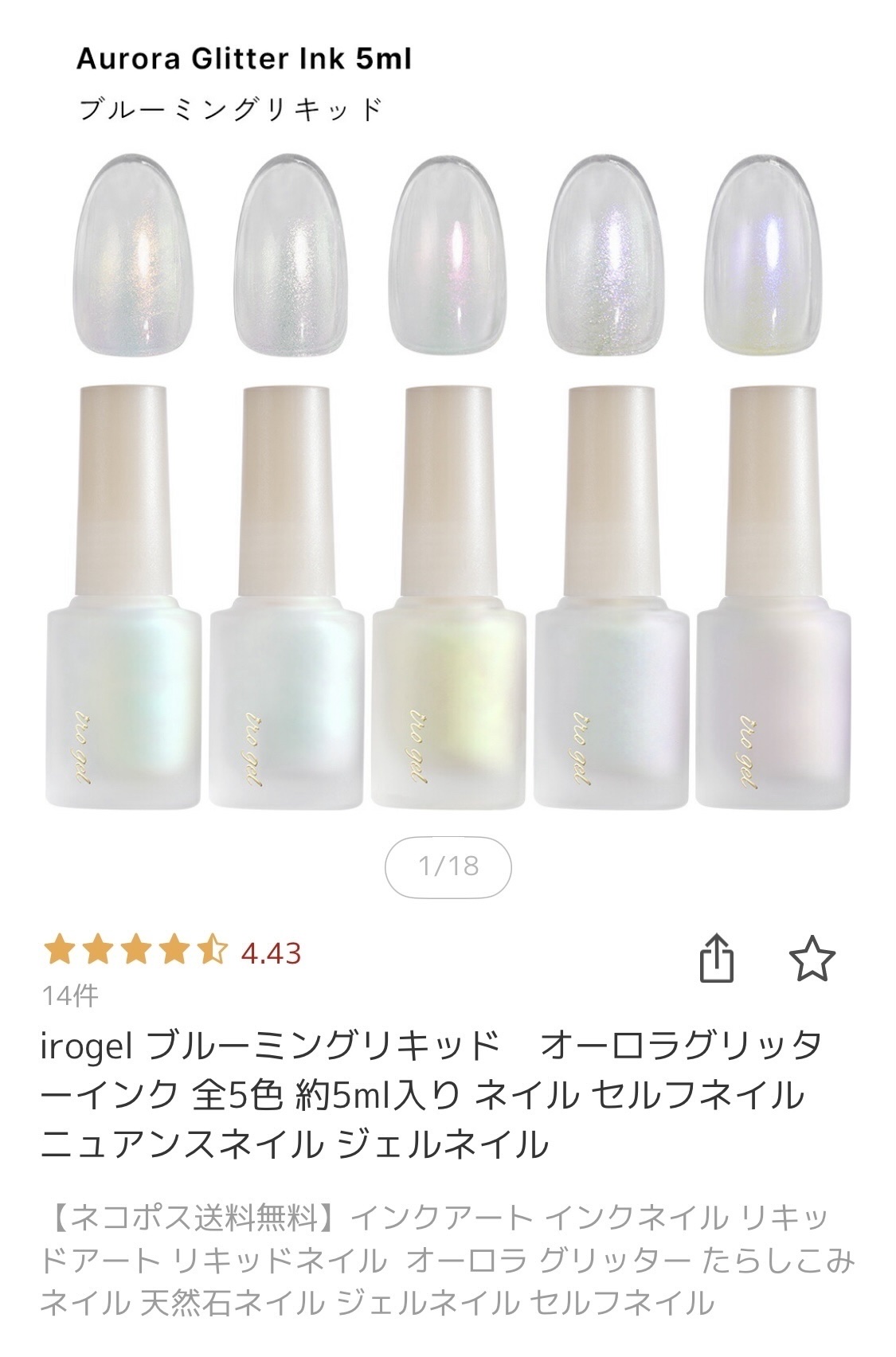This screenshot has height=1357, width=896.
Task: Share this irogel product
Action: (x=715, y=959)
